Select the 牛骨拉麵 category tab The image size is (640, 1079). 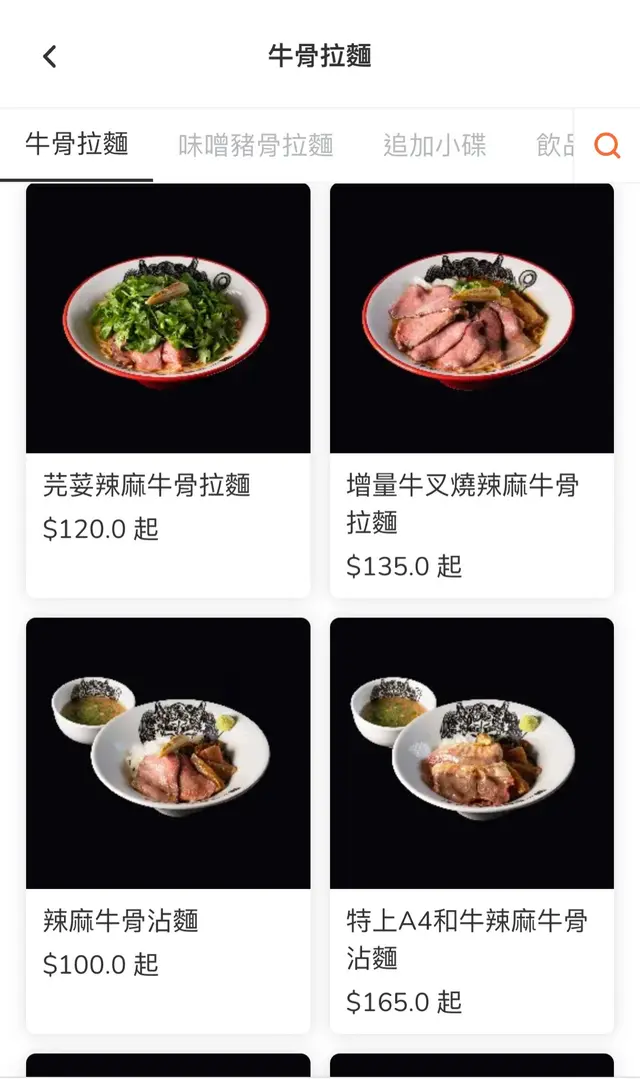(77, 144)
